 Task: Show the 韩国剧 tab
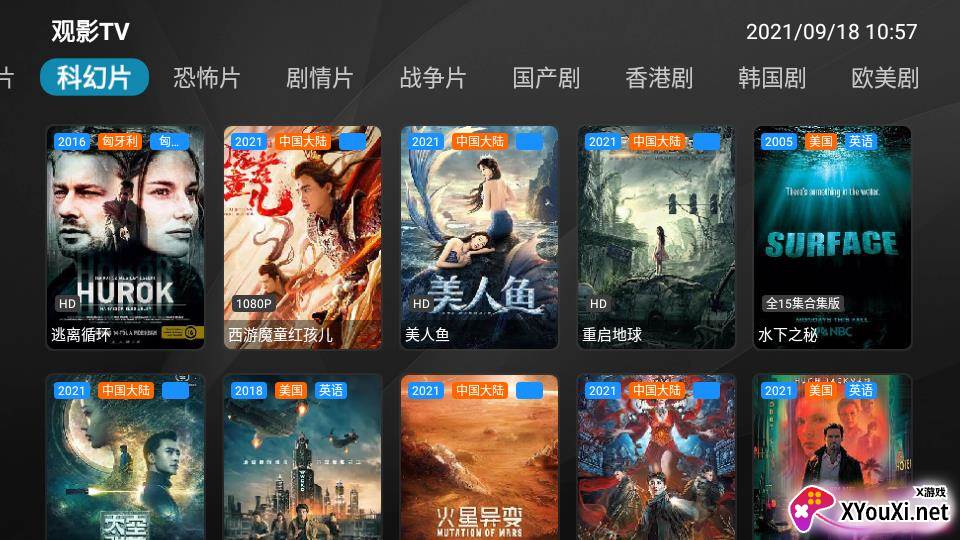[772, 78]
